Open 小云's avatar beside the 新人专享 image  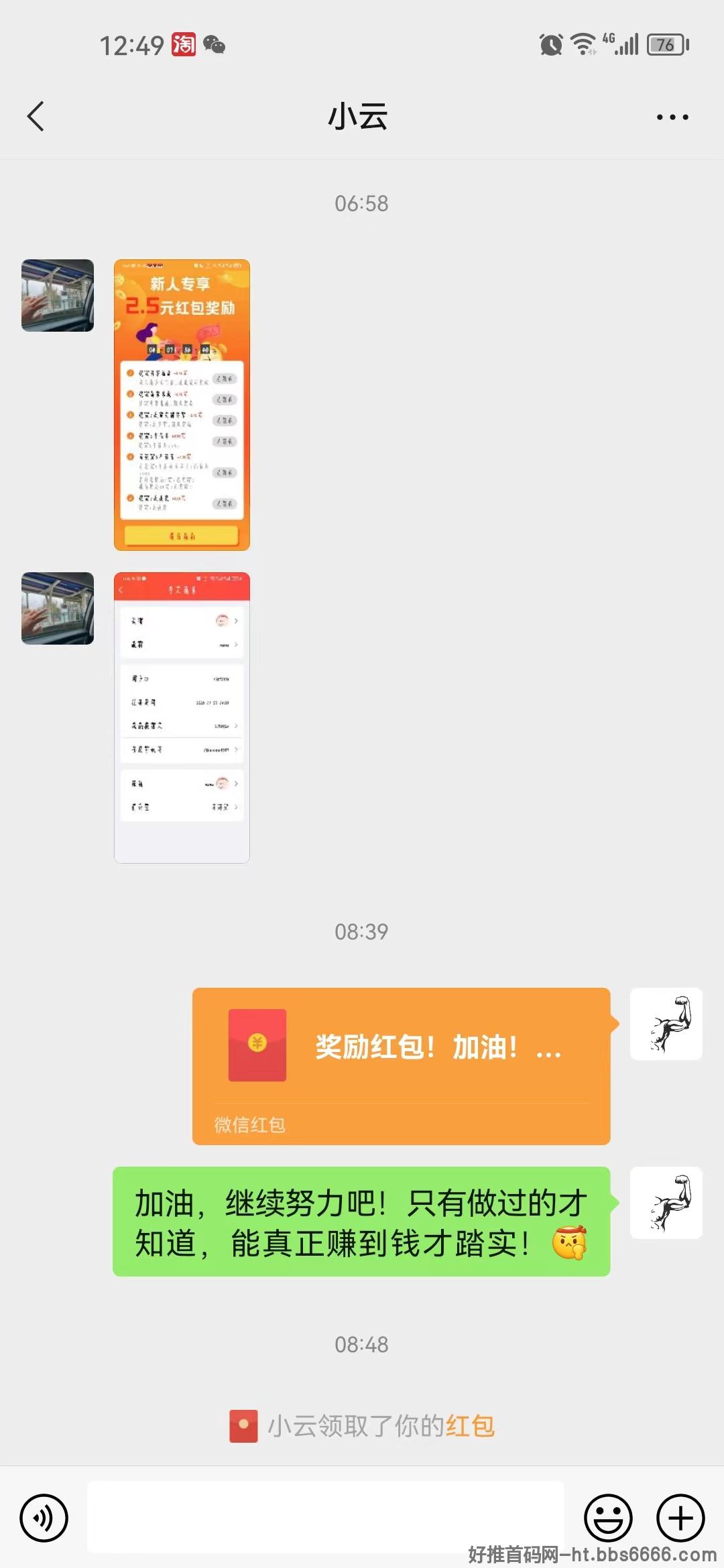click(x=58, y=296)
